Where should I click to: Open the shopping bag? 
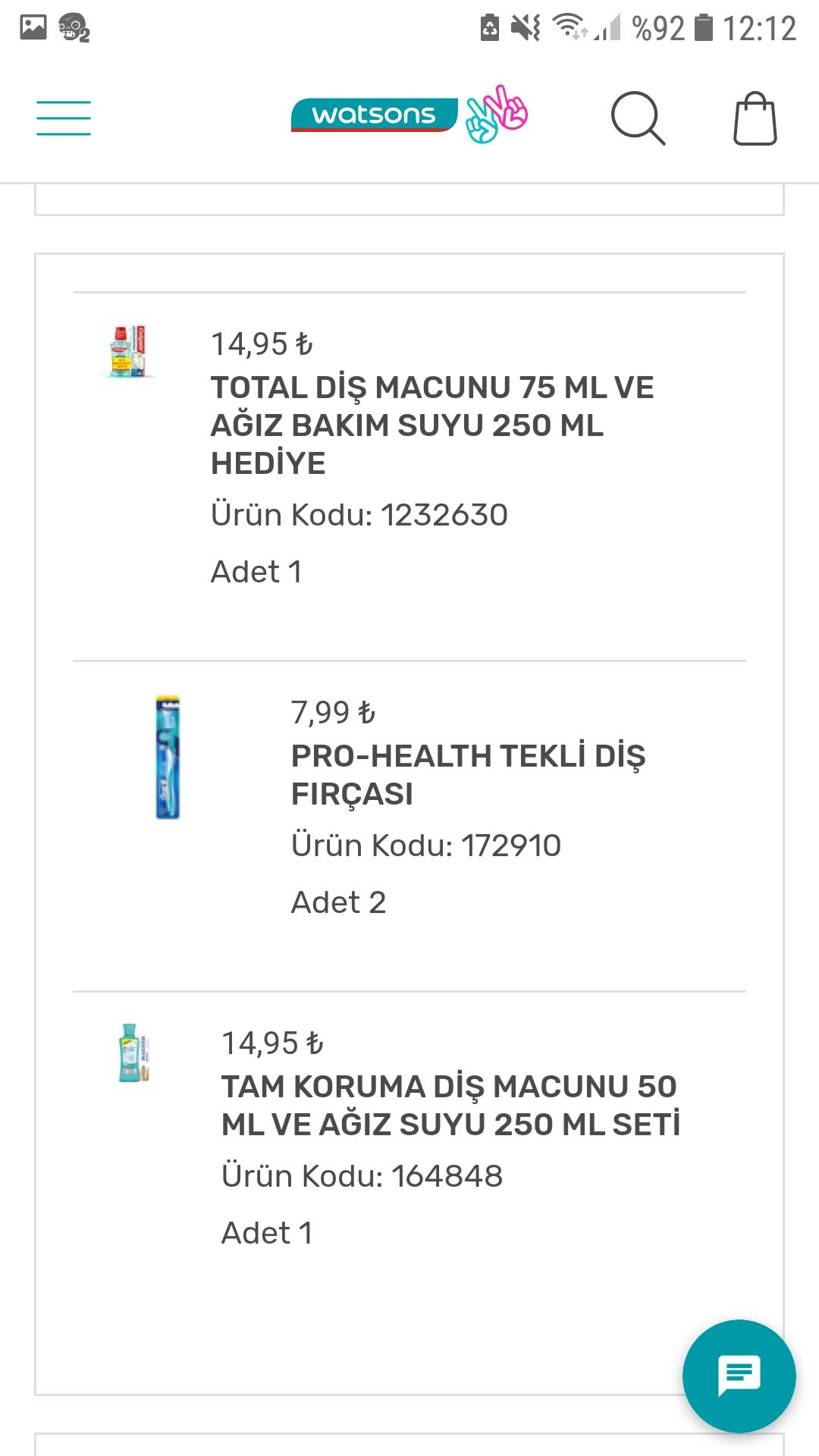pyautogui.click(x=755, y=118)
